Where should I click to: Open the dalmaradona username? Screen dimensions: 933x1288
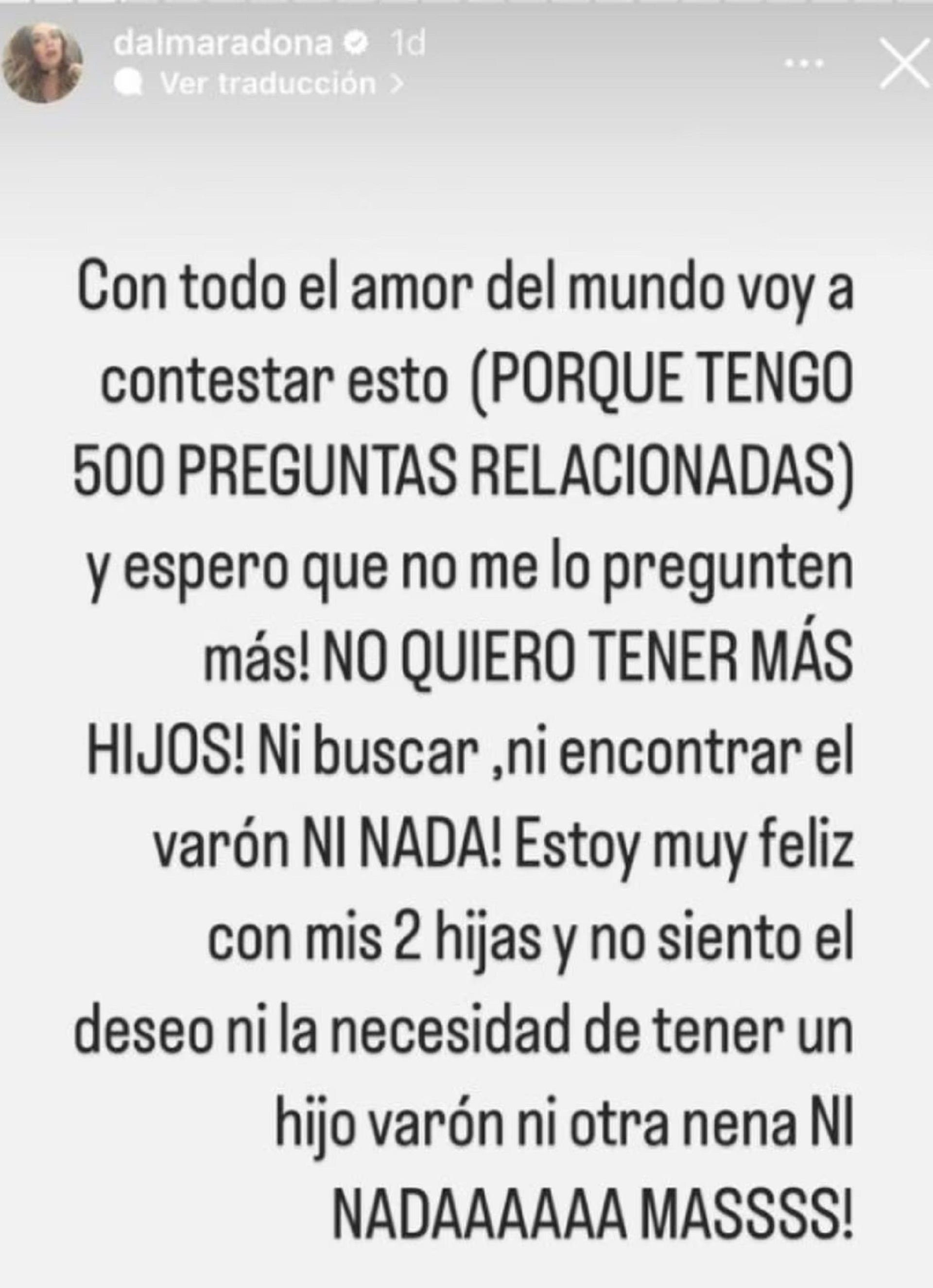[223, 43]
